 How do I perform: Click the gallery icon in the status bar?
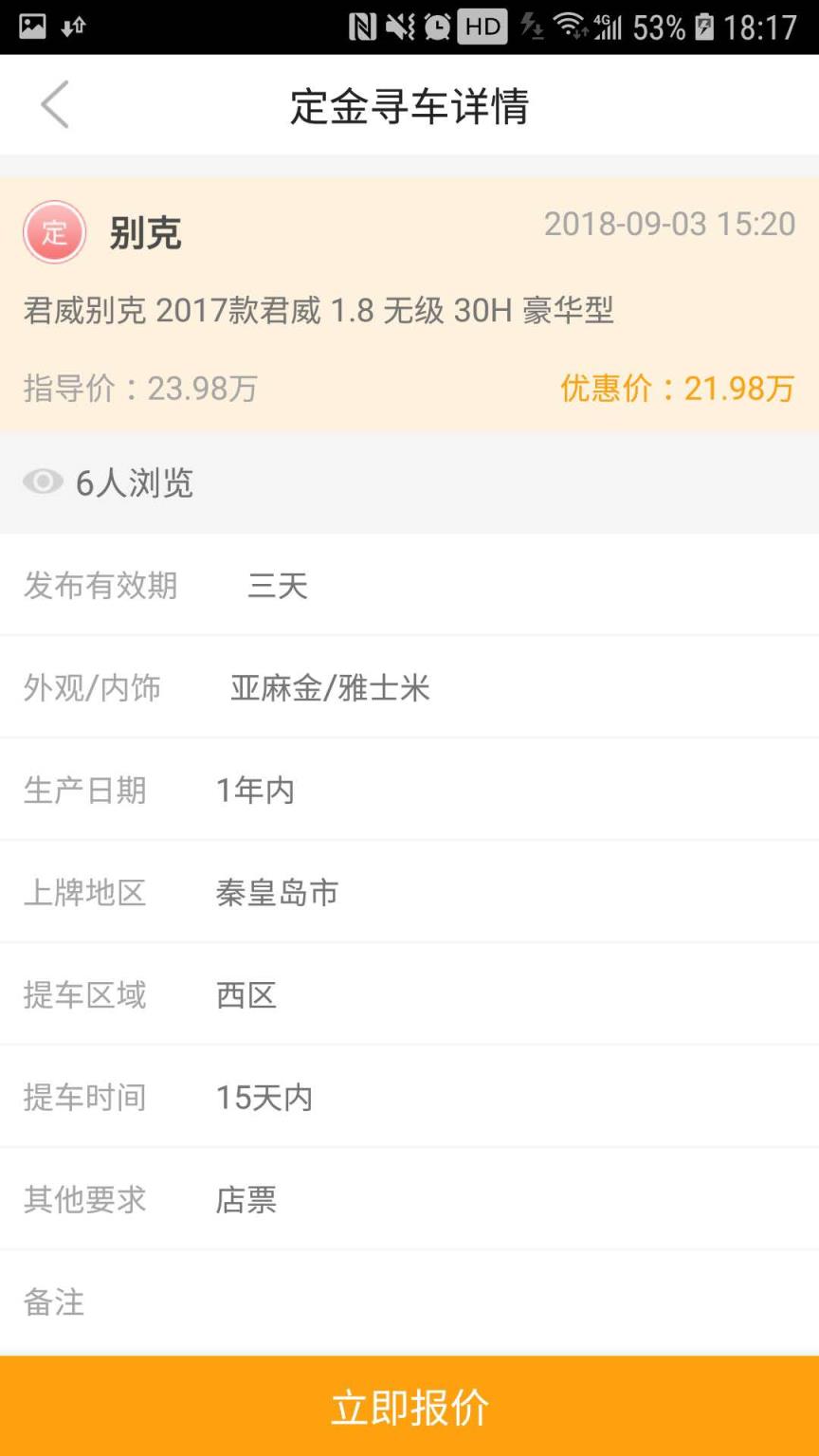click(x=31, y=27)
